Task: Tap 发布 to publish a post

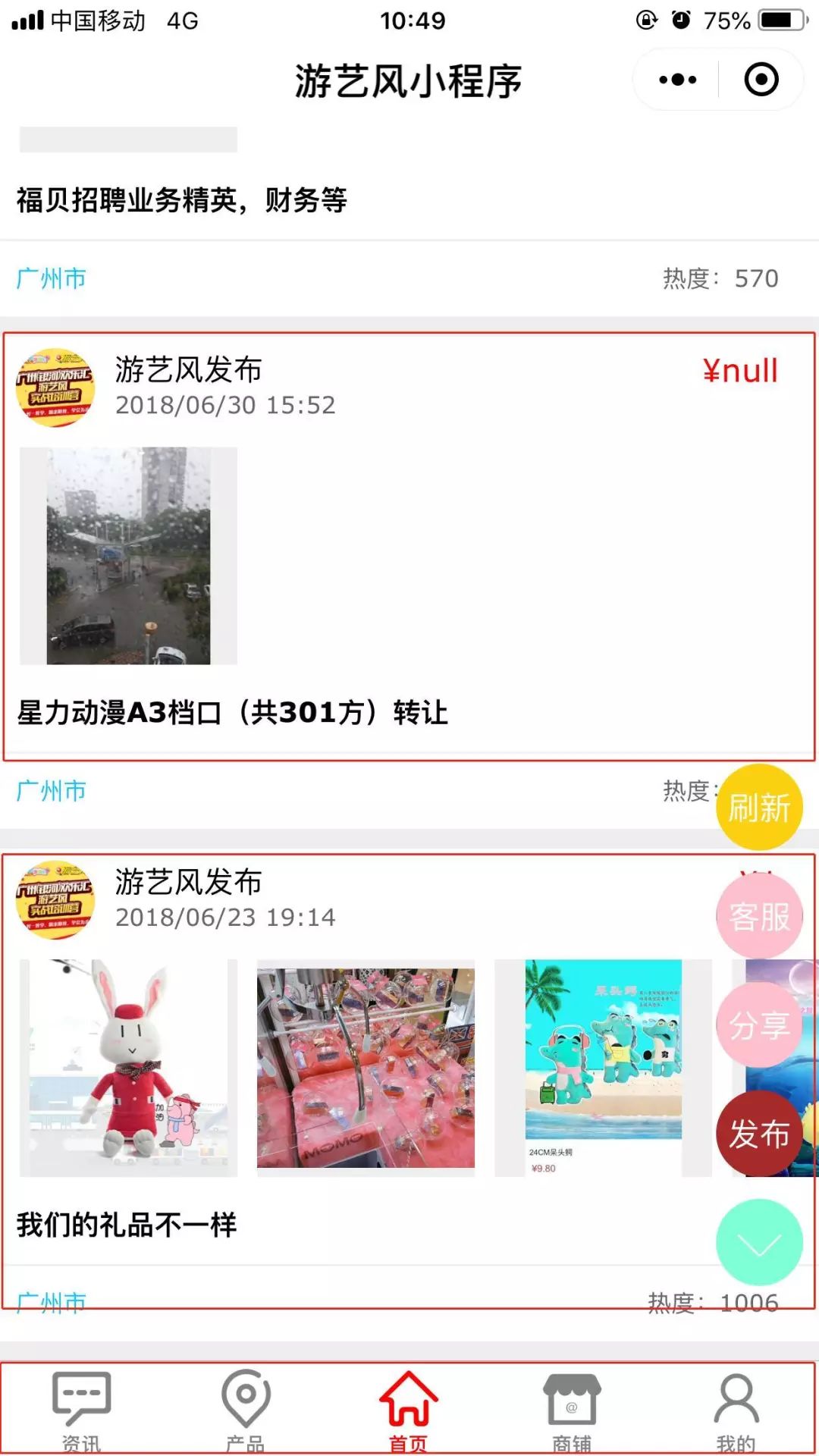Action: pyautogui.click(x=759, y=1134)
